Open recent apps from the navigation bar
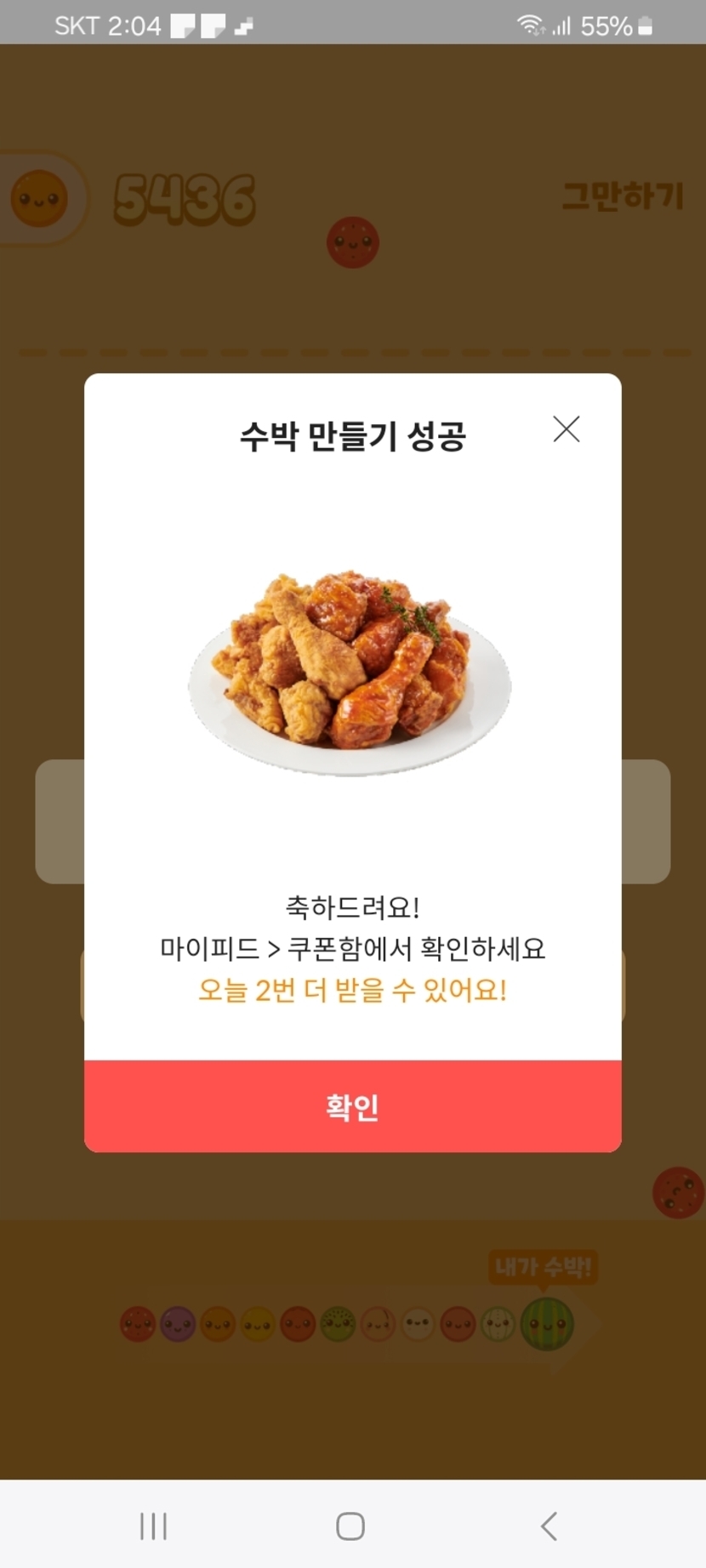This screenshot has height=1568, width=706. (153, 1526)
